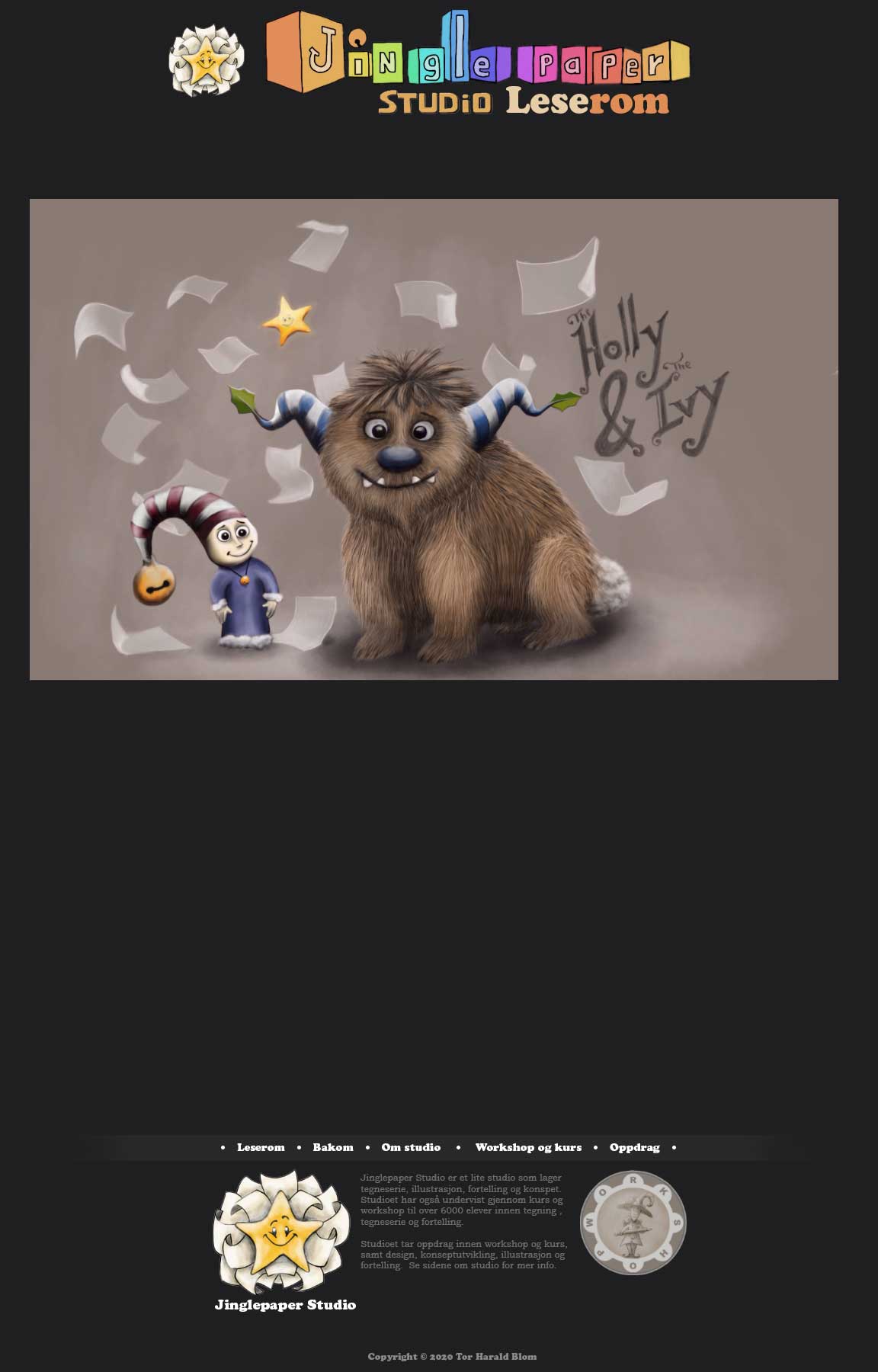Screen dimensions: 878x1372
Task: Tap the round Workshop badge
Action: point(633,1223)
